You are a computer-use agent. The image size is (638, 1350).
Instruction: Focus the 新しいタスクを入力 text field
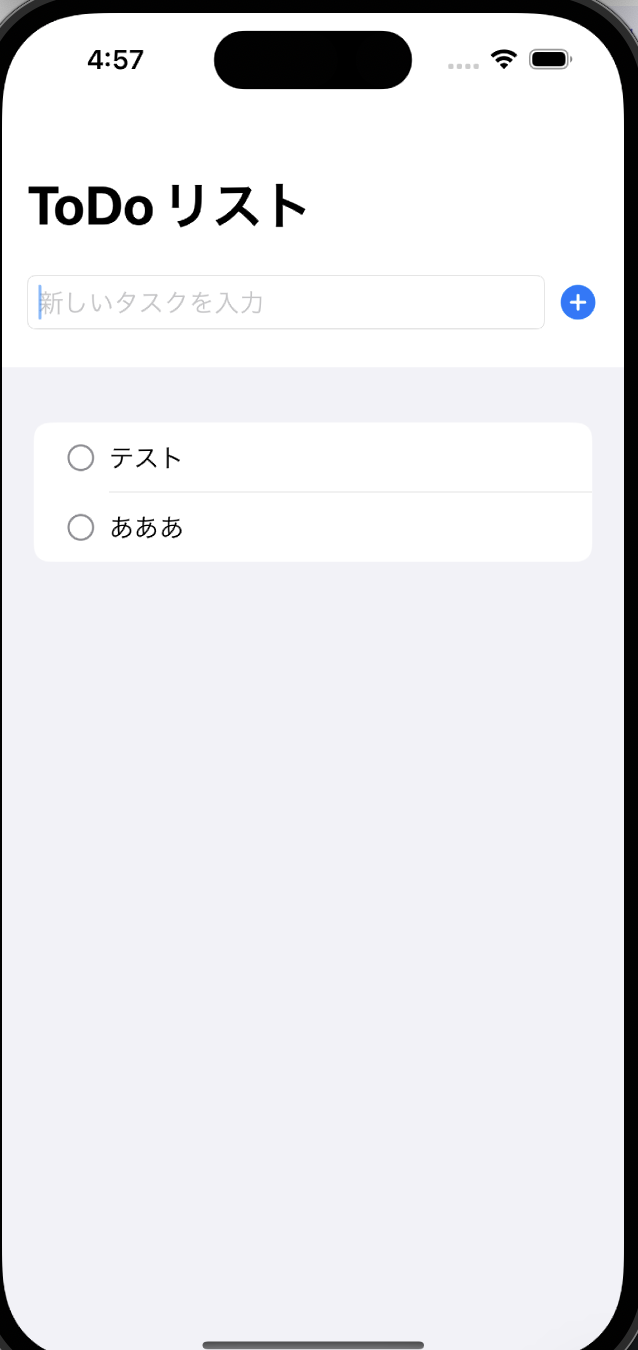click(285, 302)
